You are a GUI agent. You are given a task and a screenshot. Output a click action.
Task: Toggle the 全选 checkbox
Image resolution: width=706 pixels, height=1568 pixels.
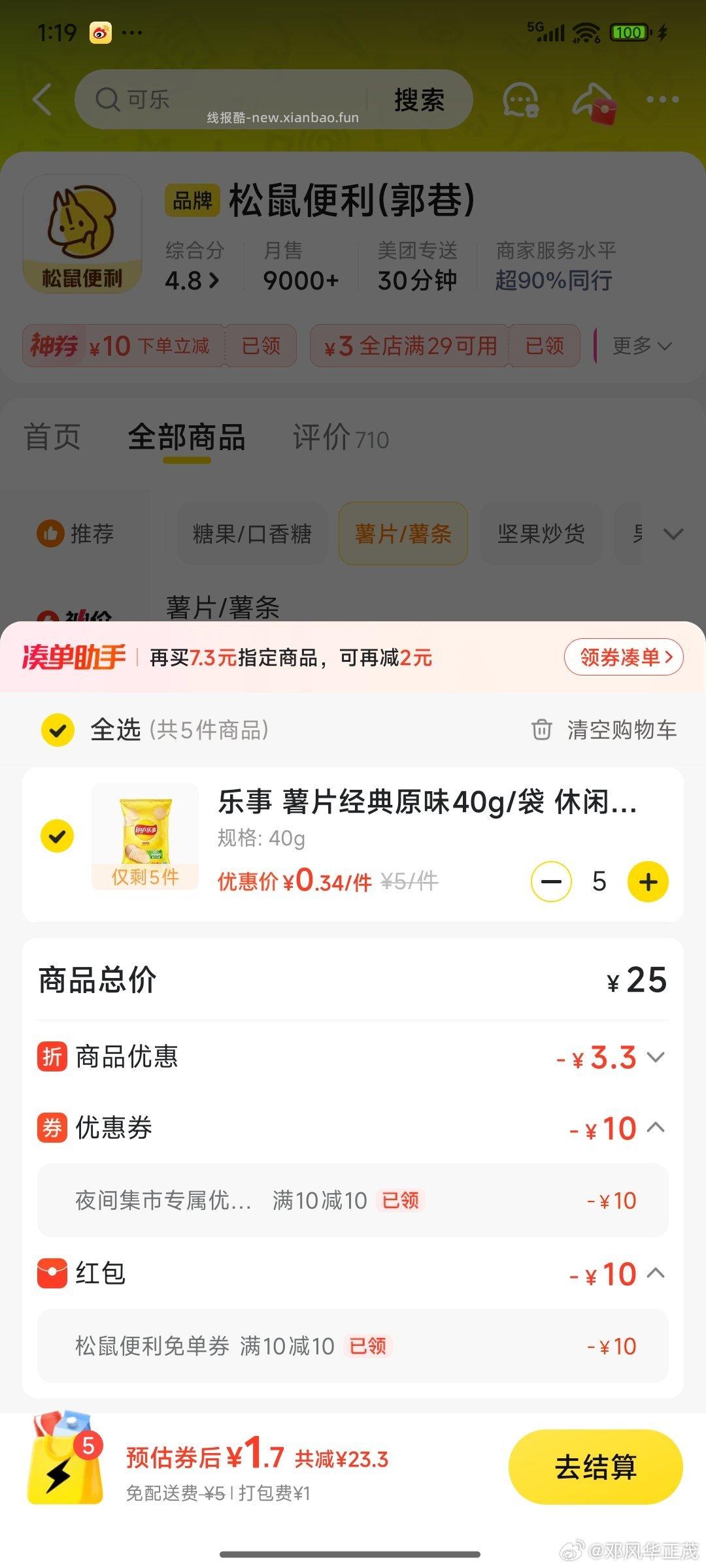tap(58, 730)
